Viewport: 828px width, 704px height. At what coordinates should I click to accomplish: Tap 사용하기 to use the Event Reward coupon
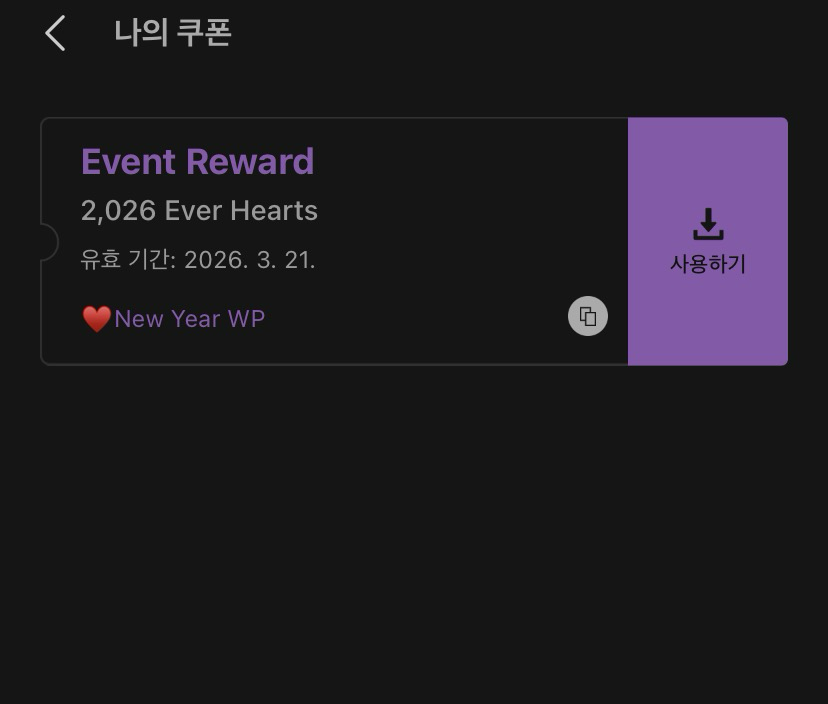(707, 241)
